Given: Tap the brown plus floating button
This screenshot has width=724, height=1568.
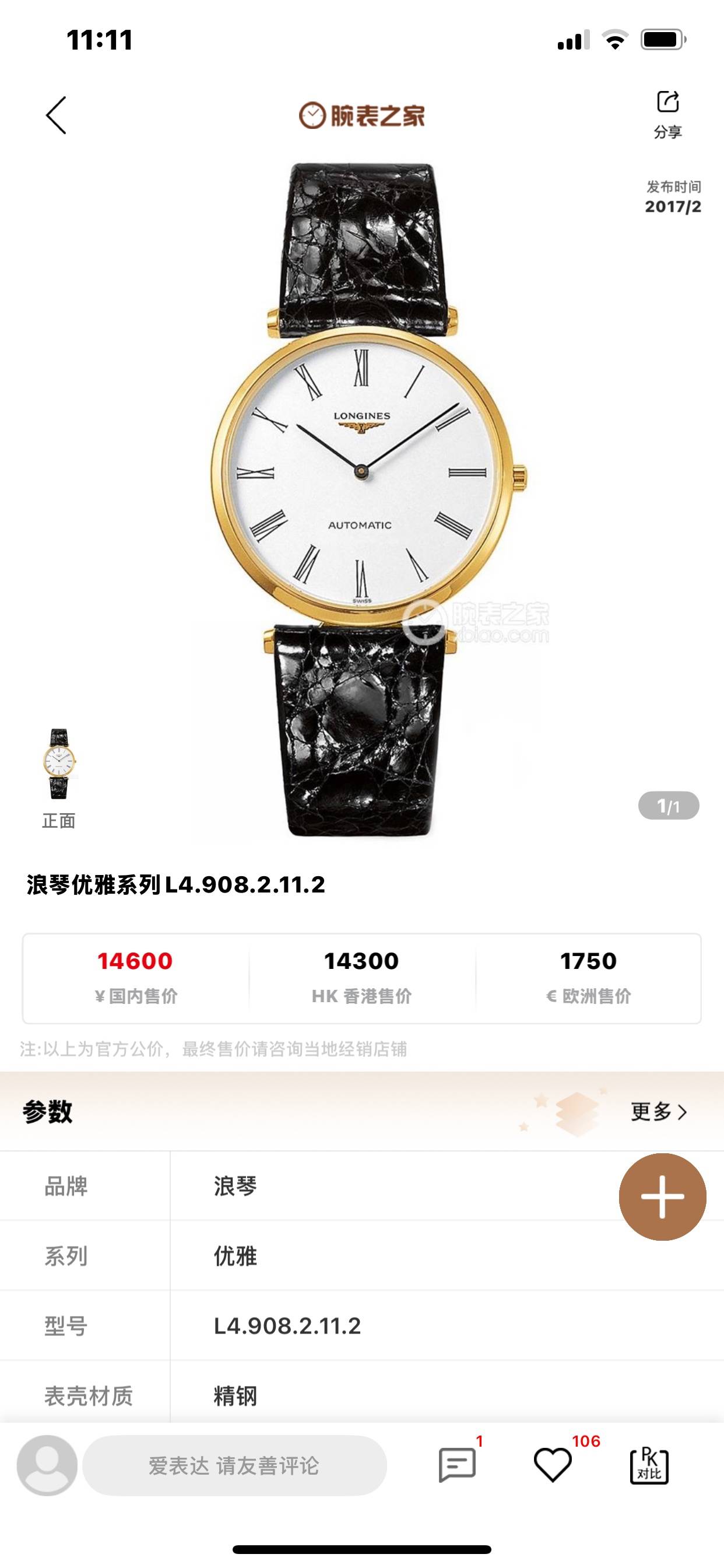Looking at the screenshot, I should click(x=662, y=1196).
